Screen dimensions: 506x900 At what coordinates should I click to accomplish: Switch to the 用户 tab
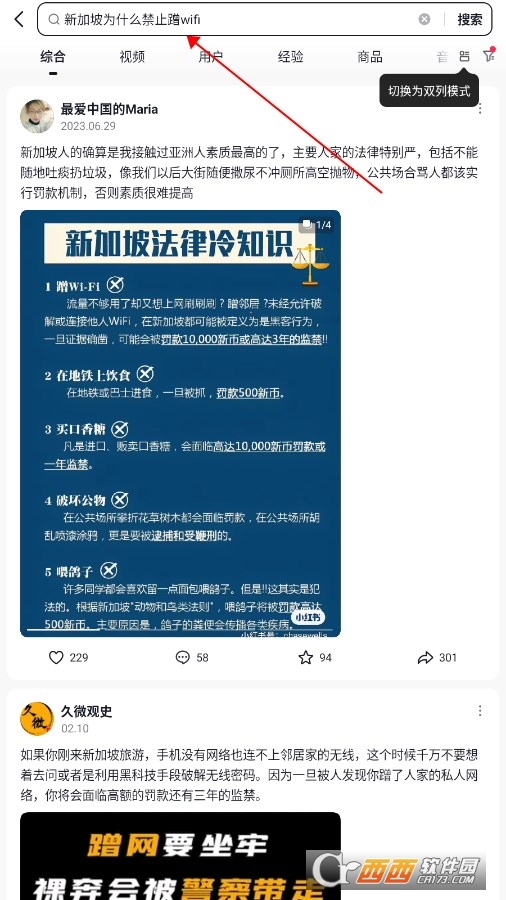point(211,56)
